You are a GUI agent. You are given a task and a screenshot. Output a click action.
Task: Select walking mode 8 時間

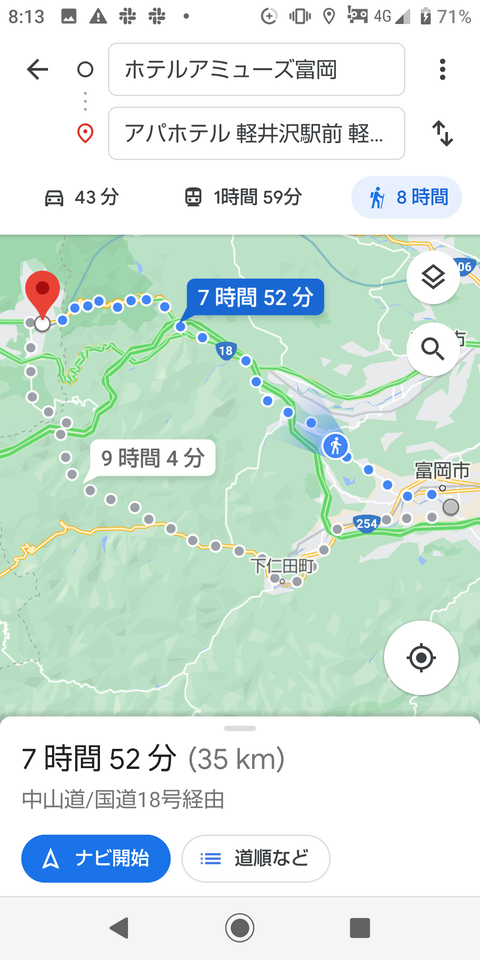click(407, 198)
